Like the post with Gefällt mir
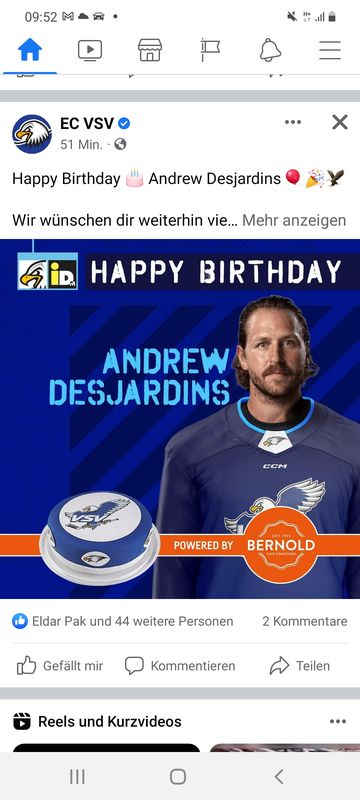This screenshot has width=360, height=800. tap(60, 666)
